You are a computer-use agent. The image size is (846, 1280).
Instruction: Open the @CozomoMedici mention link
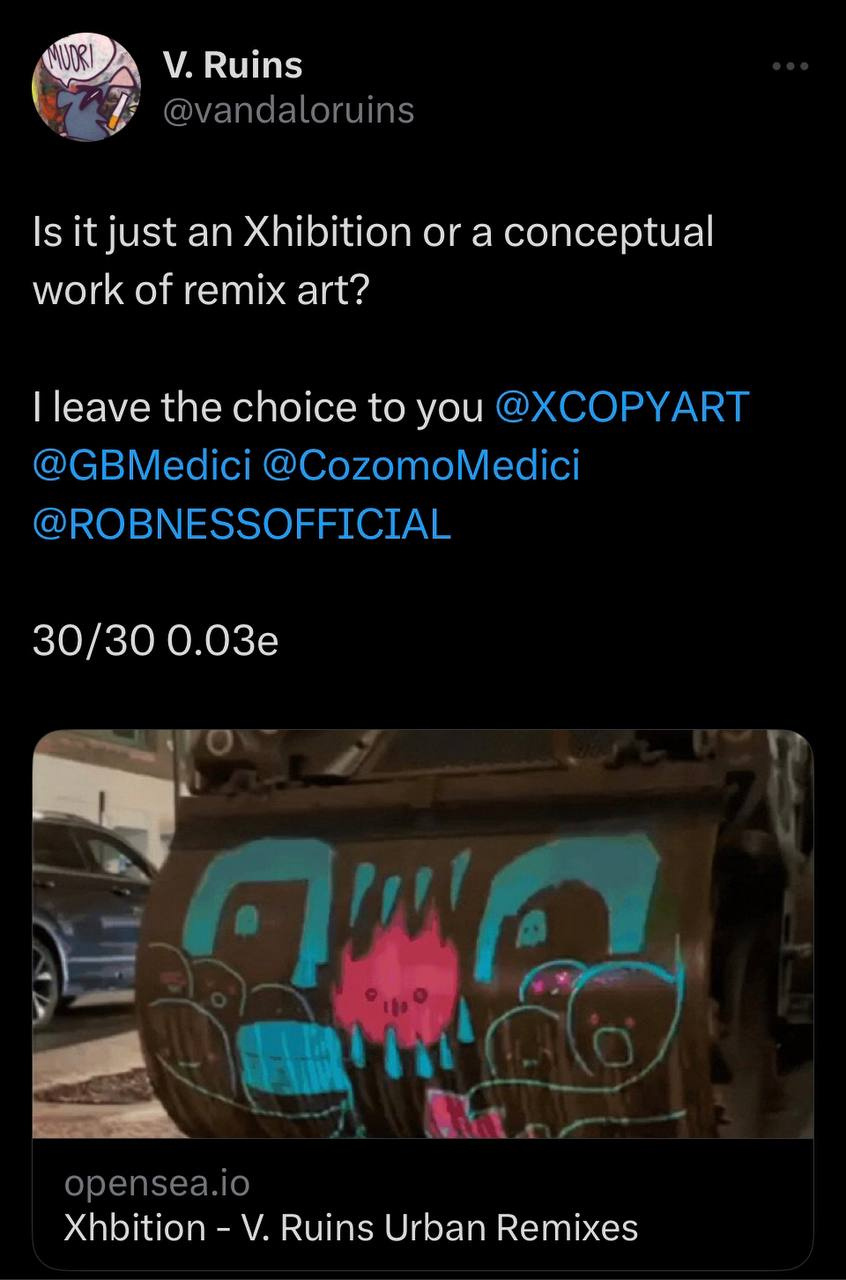click(x=420, y=465)
